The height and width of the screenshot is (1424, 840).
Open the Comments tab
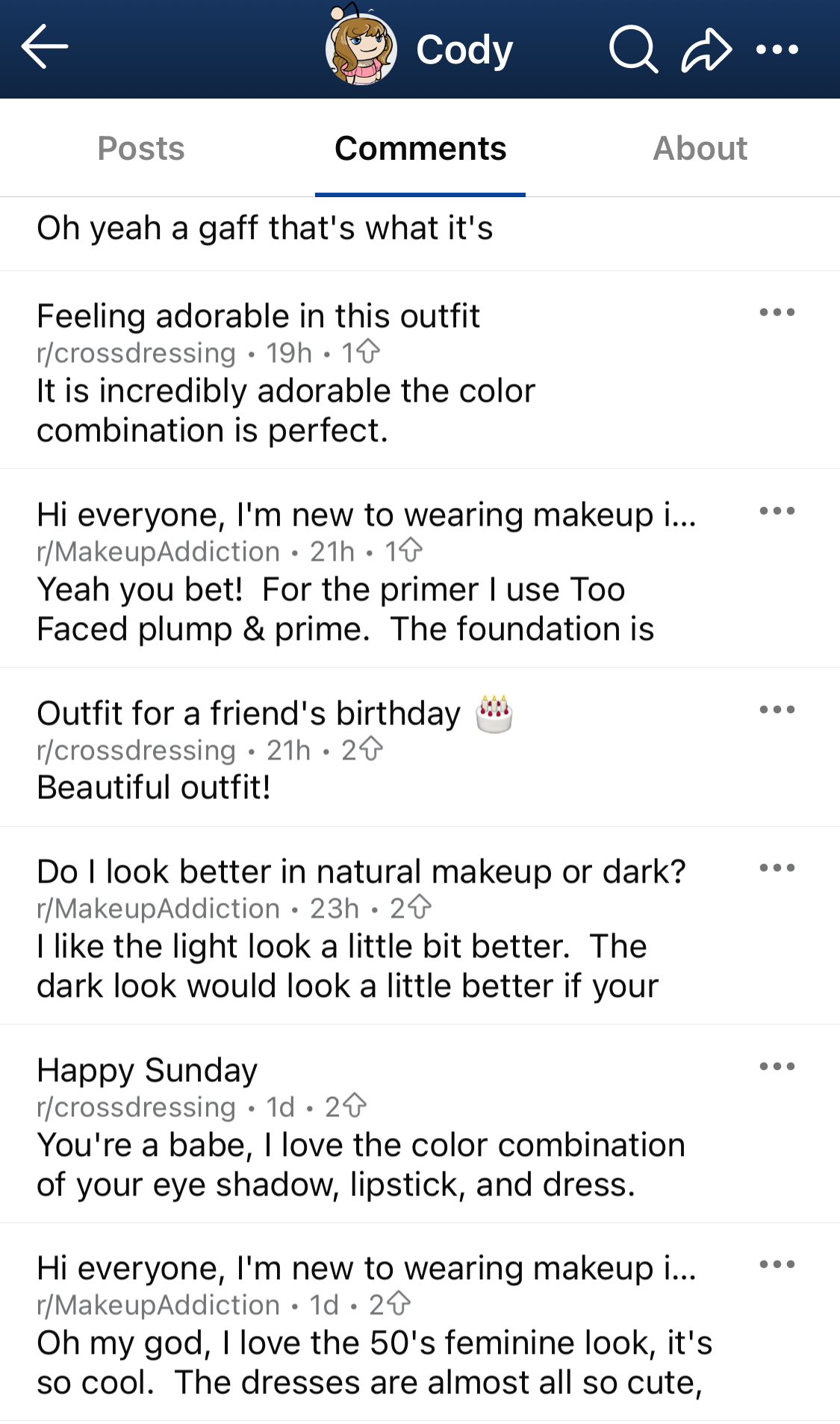tap(420, 148)
